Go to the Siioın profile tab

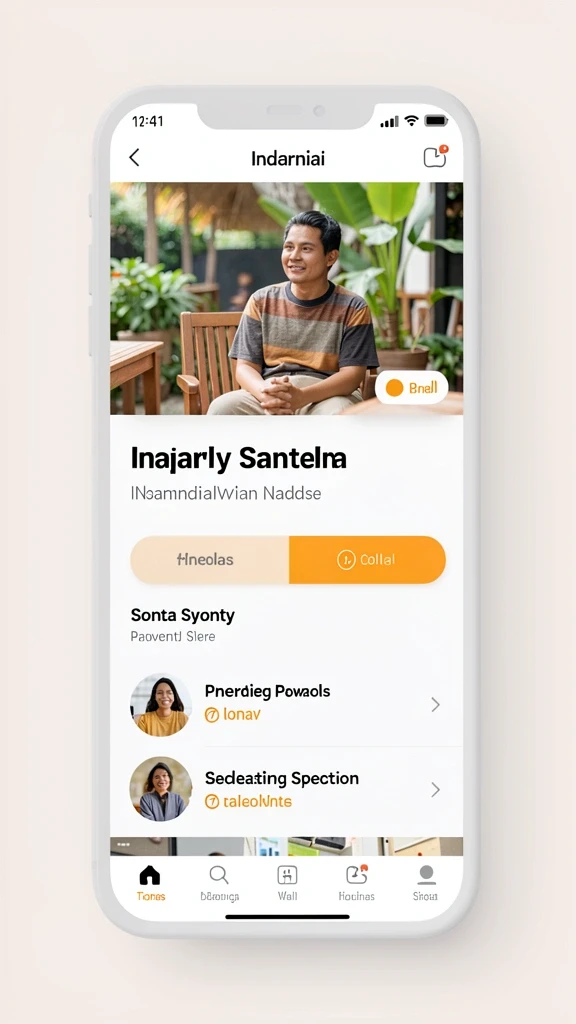pos(426,884)
